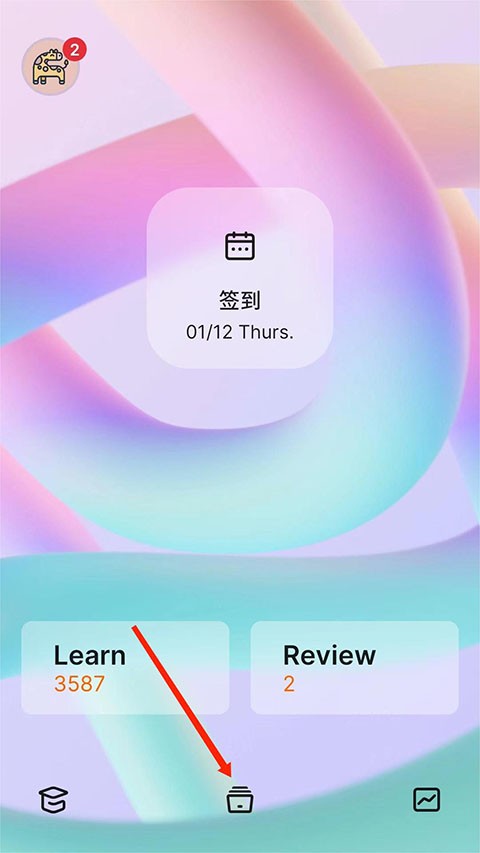Viewport: 480px width, 853px height.
Task: Open Review with 2 items
Action: (x=354, y=667)
